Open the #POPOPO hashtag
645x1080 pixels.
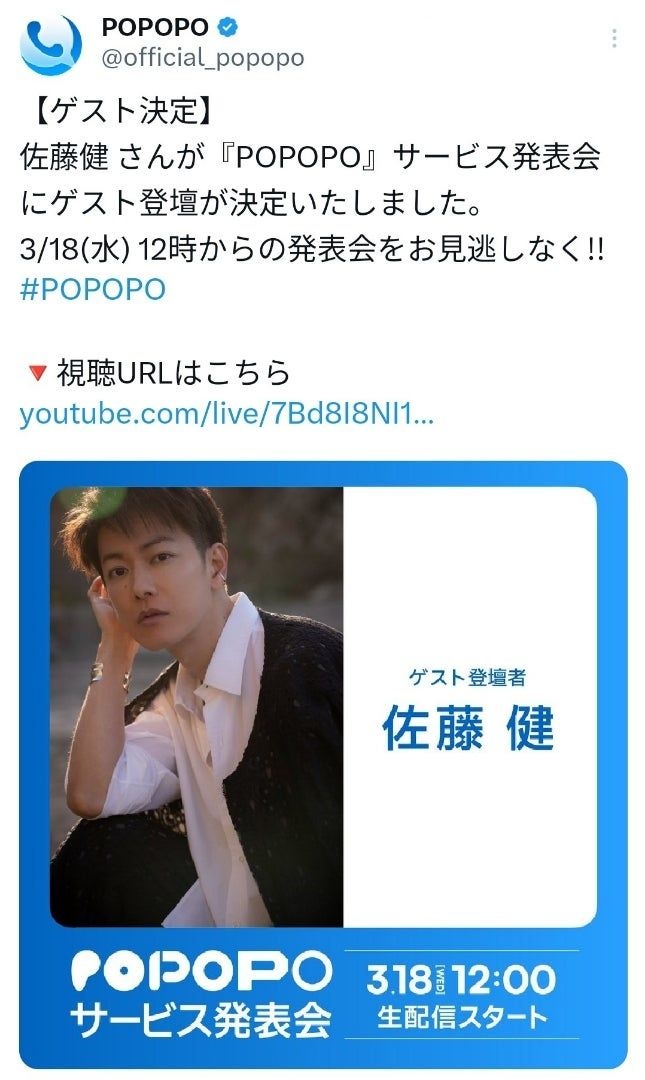click(92, 290)
